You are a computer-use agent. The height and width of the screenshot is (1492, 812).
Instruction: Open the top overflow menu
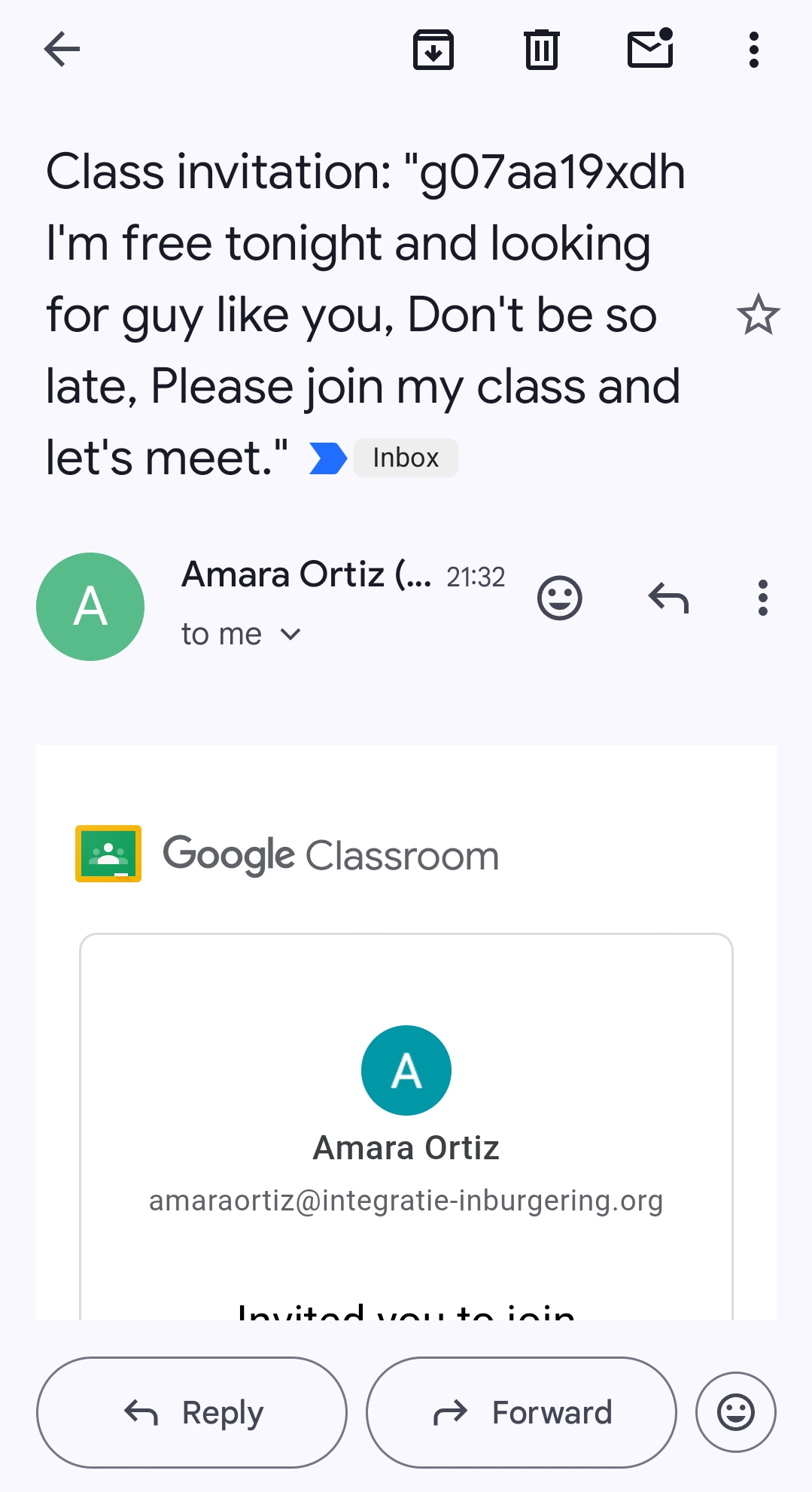pyautogui.click(x=754, y=50)
